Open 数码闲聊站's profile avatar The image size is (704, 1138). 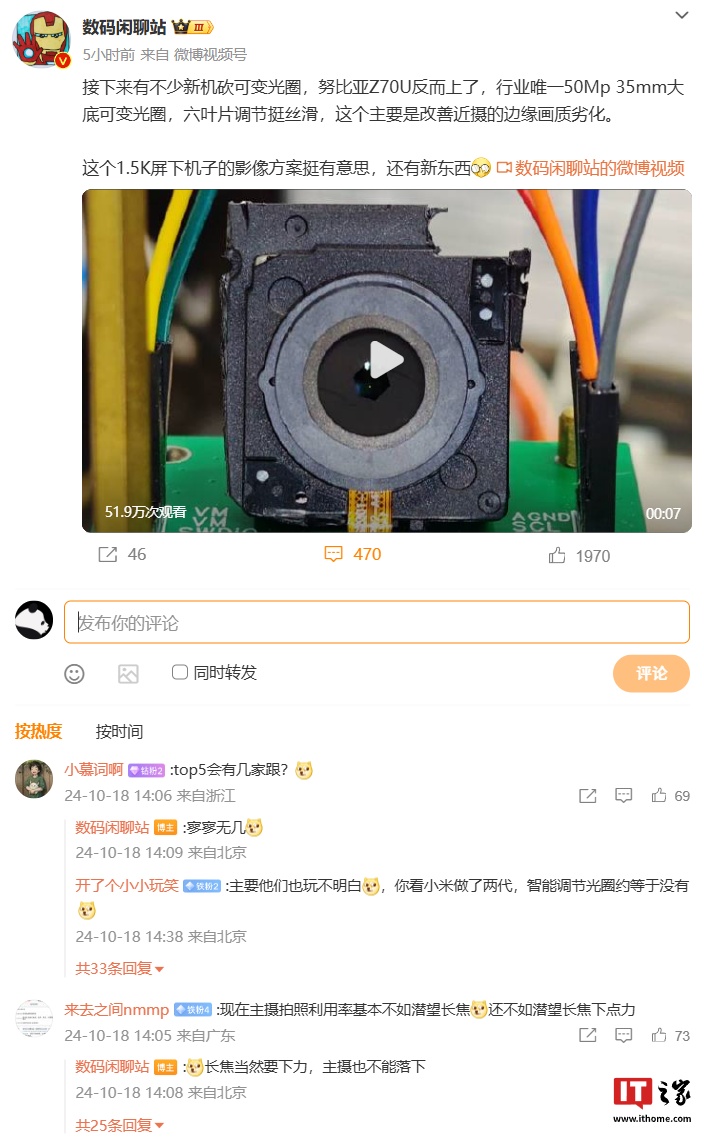coord(41,40)
